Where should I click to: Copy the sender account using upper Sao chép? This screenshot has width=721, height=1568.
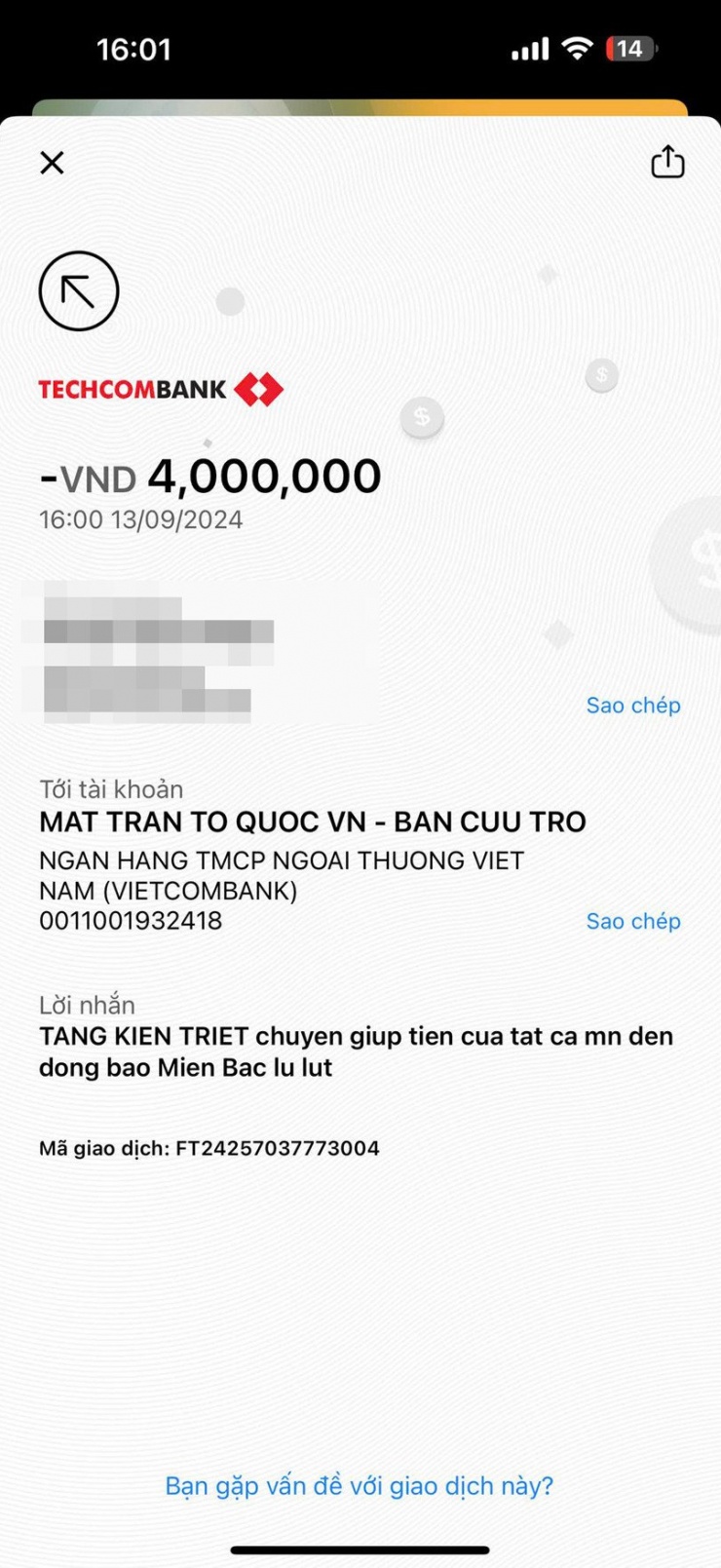point(633,705)
